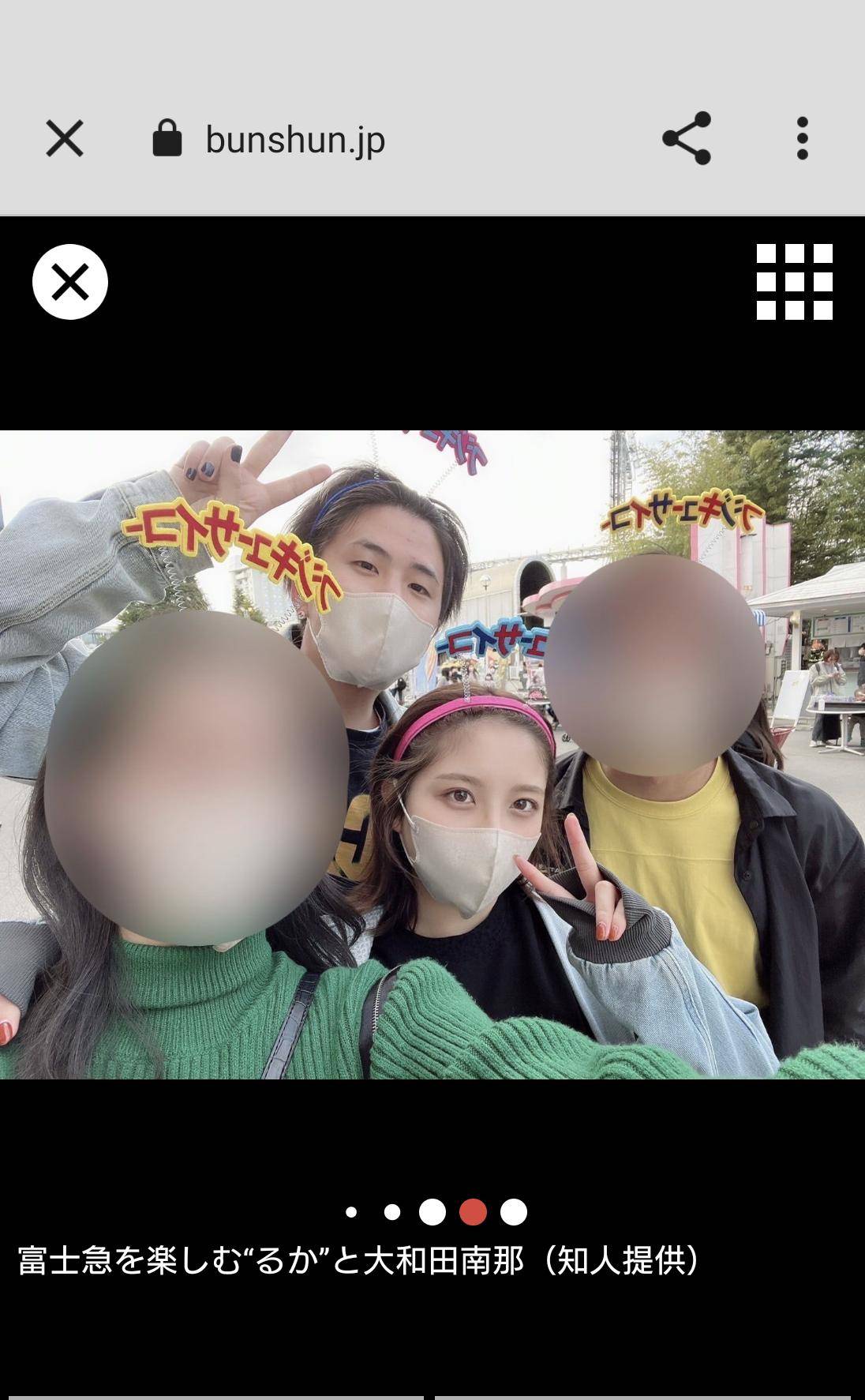The height and width of the screenshot is (1400, 865).
Task: Go to the third gallery dot
Action: (x=432, y=1211)
